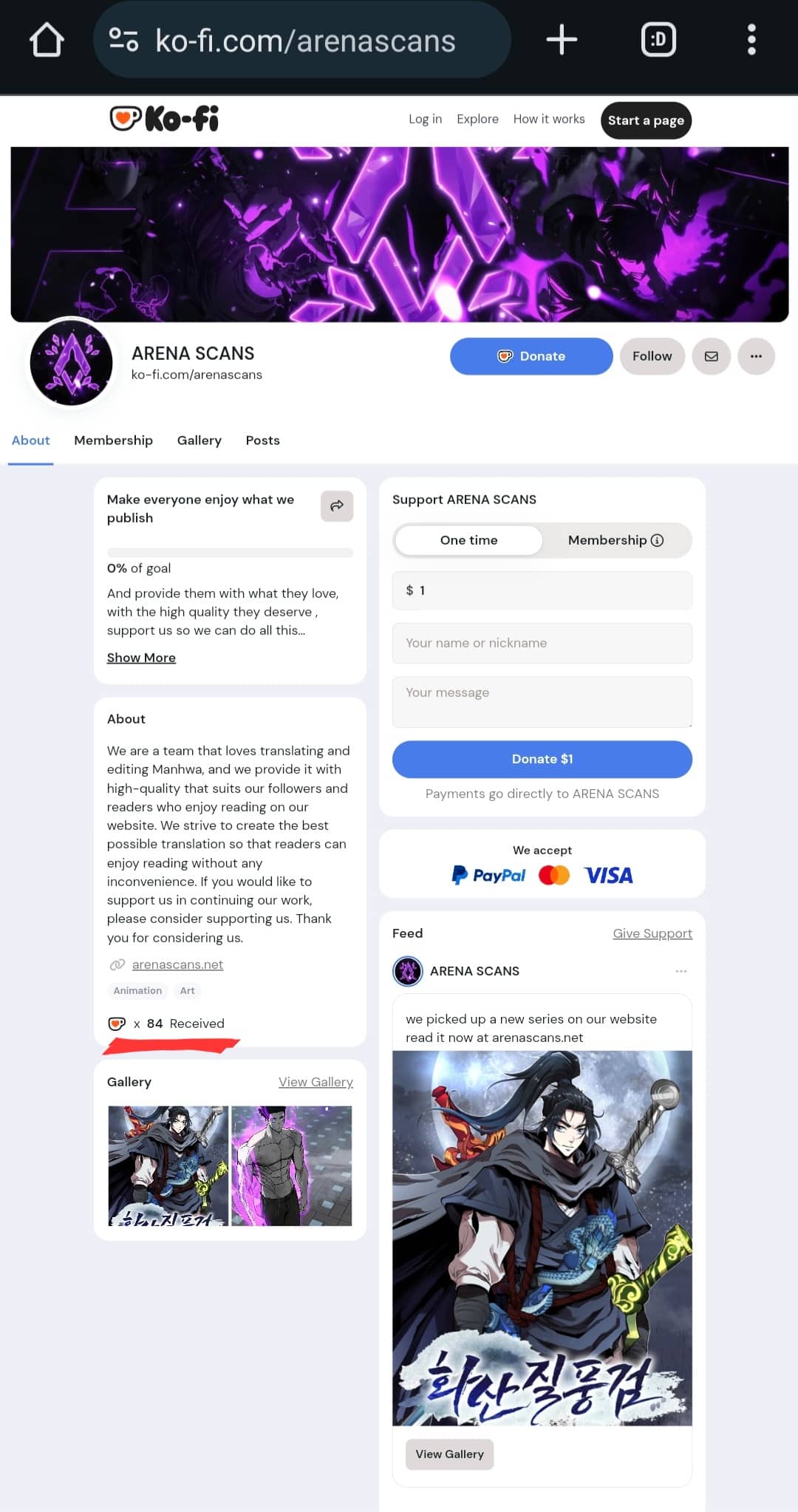Tap View Gallery link in Gallery card
Screen dimensions: 798x1512
pos(316,1082)
